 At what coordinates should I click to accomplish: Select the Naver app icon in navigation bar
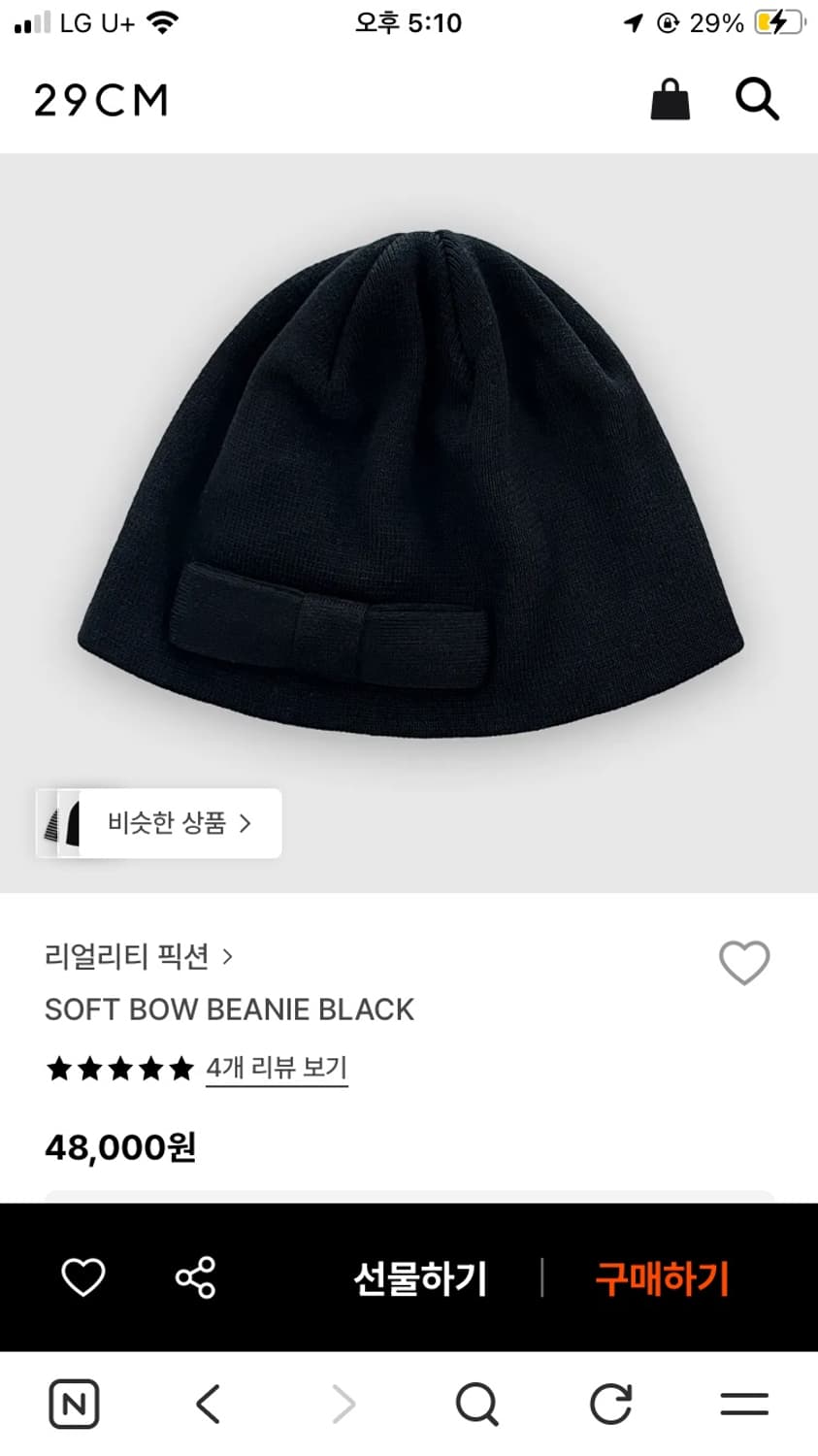74,1405
